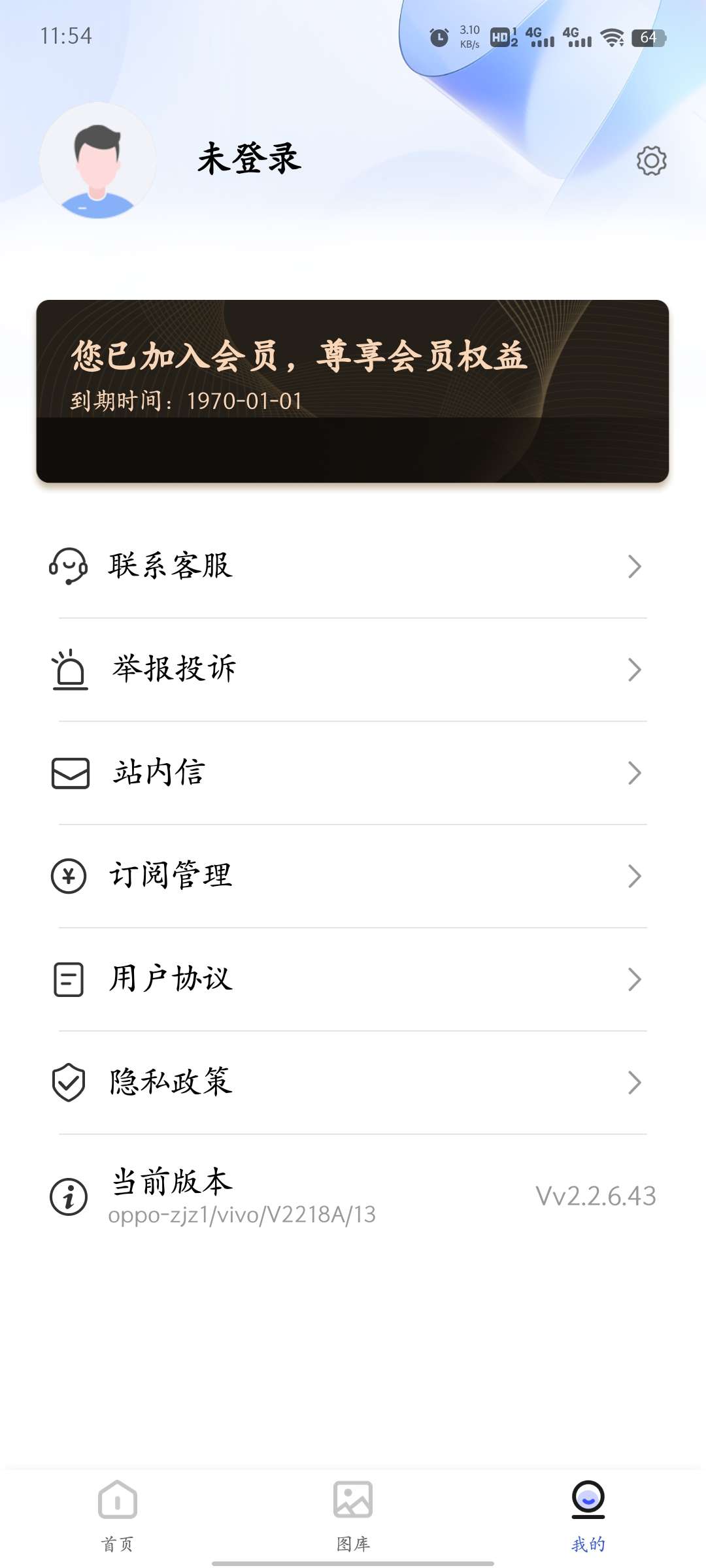706x1568 pixels.
Task: Switch to the 首页 home tab
Action: click(x=118, y=1514)
